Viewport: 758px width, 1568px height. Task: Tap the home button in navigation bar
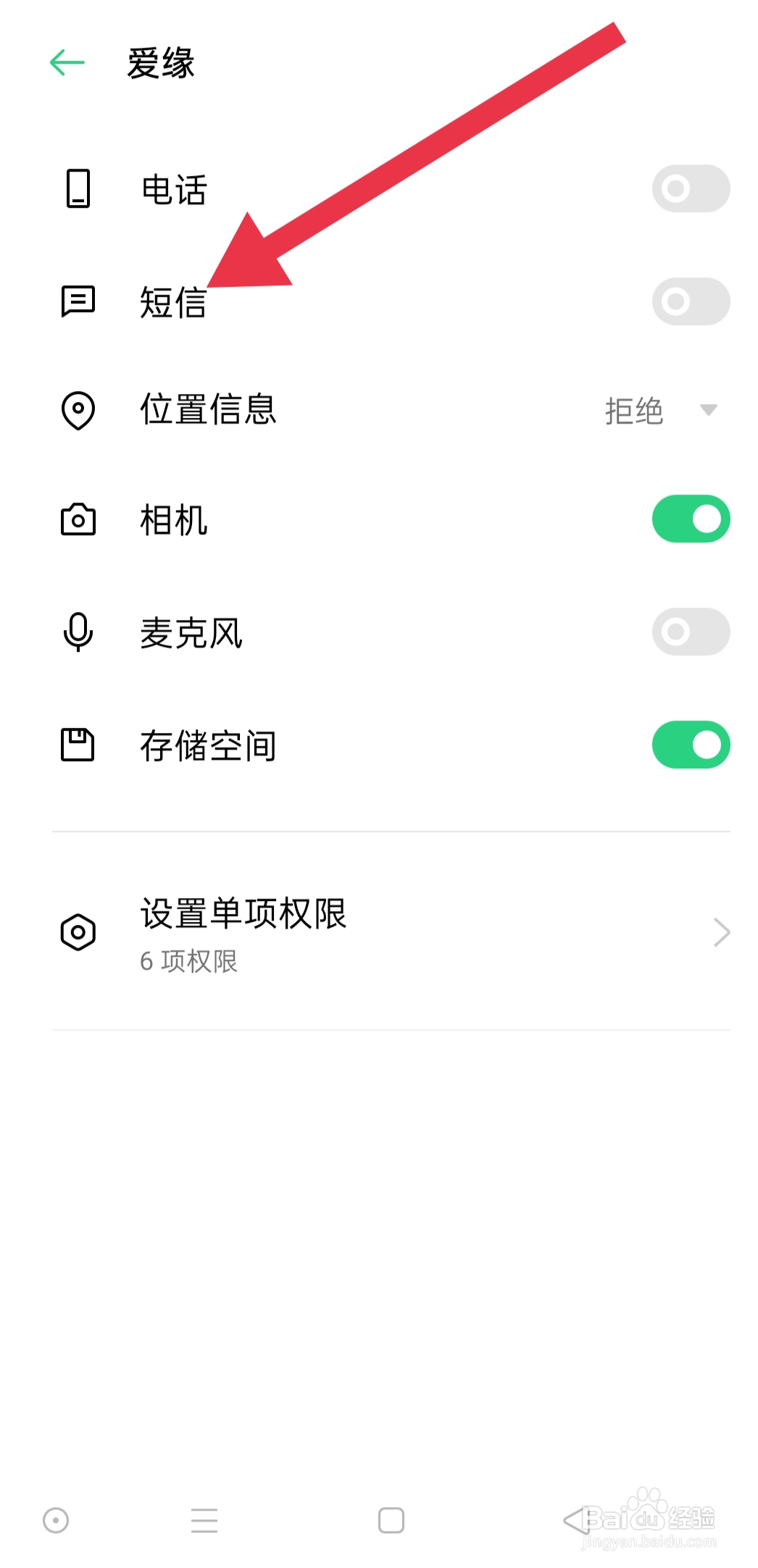tap(391, 1520)
